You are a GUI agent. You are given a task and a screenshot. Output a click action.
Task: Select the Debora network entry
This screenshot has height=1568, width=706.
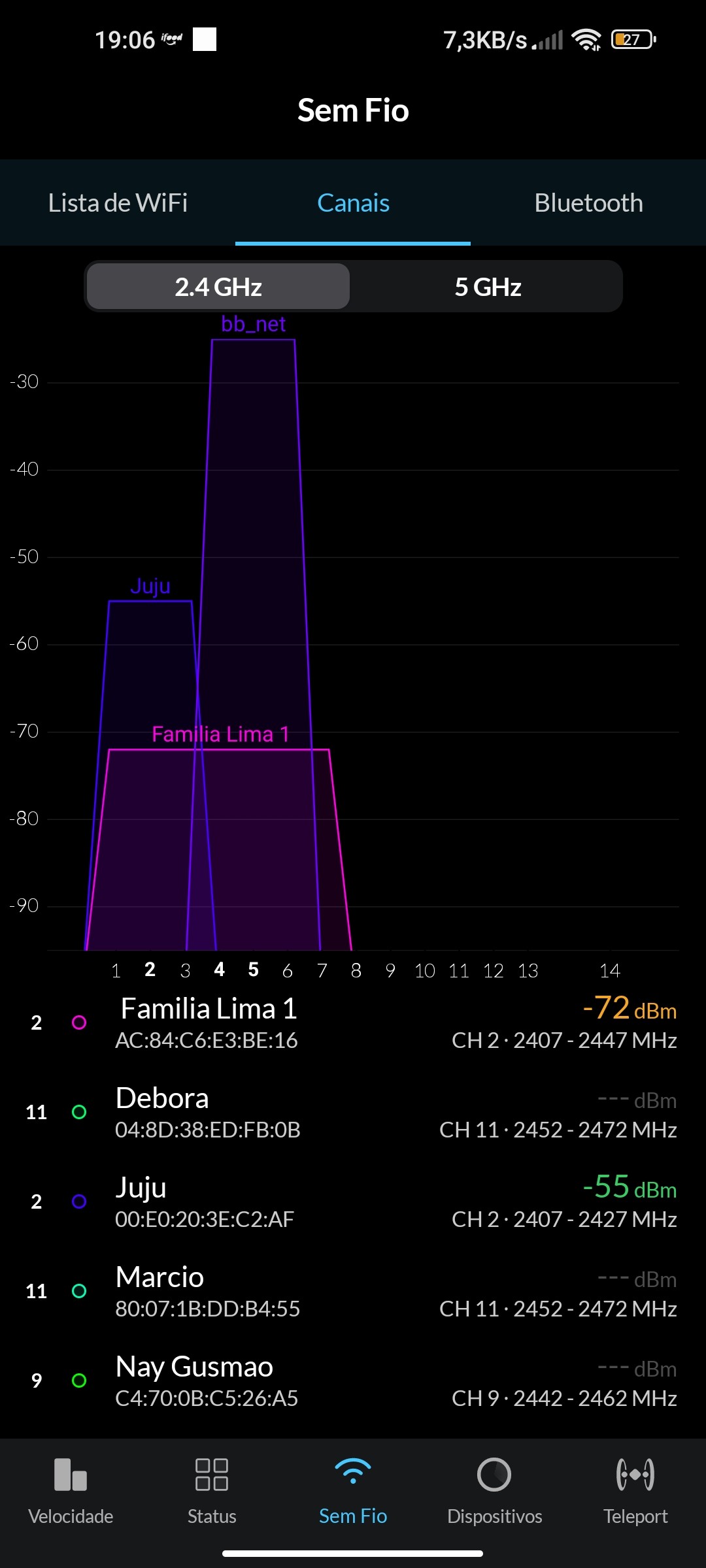pos(353,1113)
